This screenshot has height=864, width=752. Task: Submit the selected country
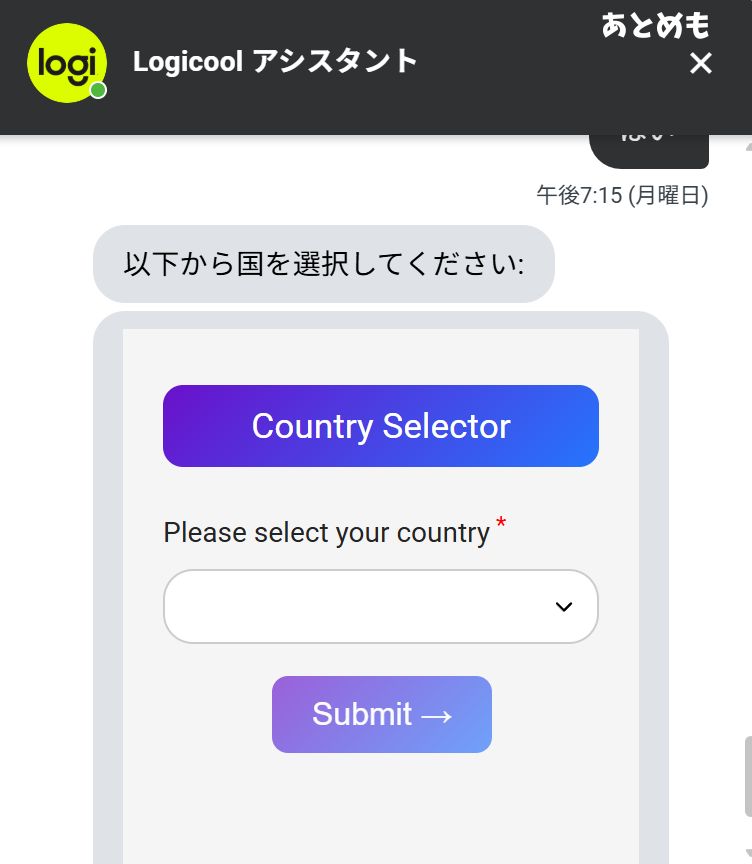click(x=381, y=714)
